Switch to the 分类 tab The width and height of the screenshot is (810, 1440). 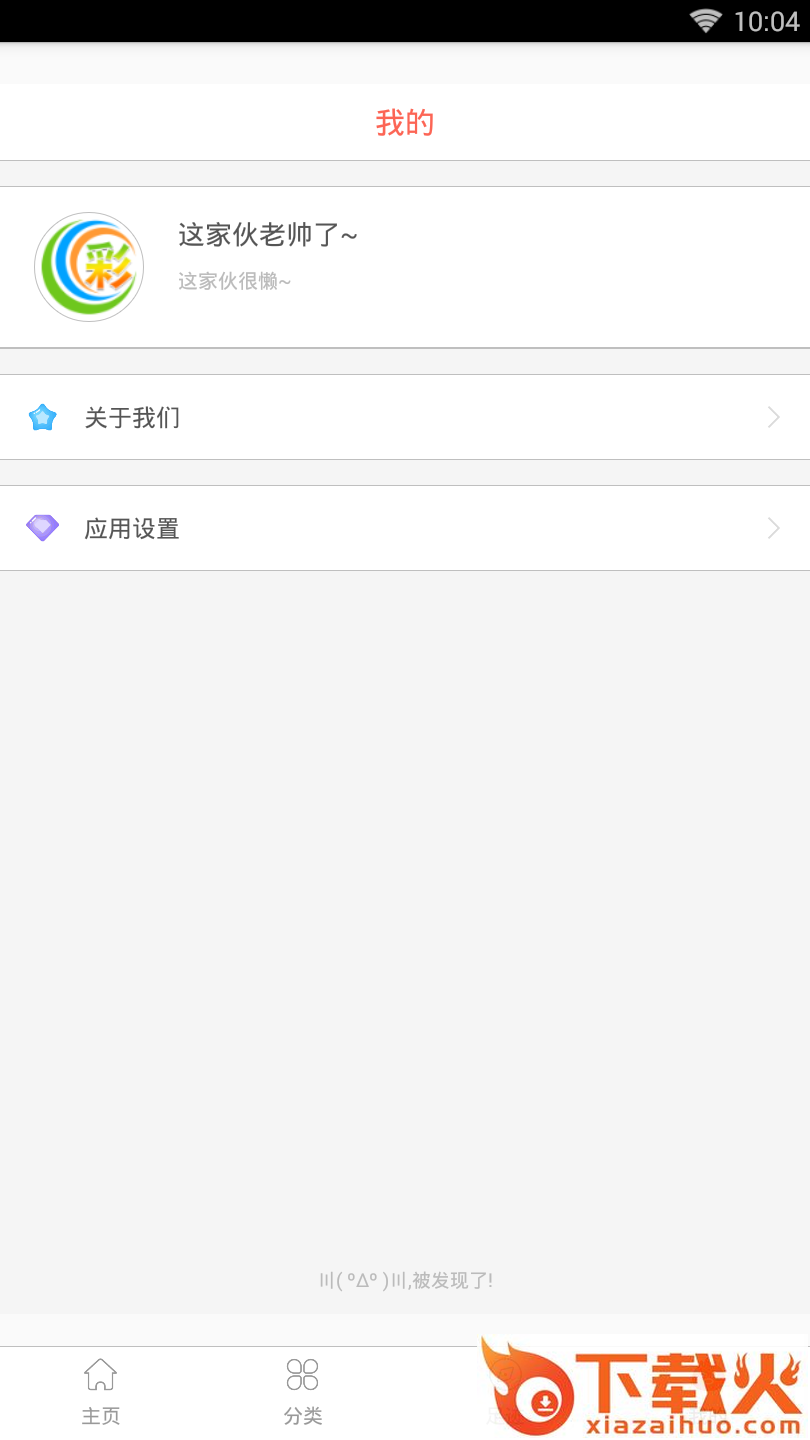click(x=303, y=1391)
